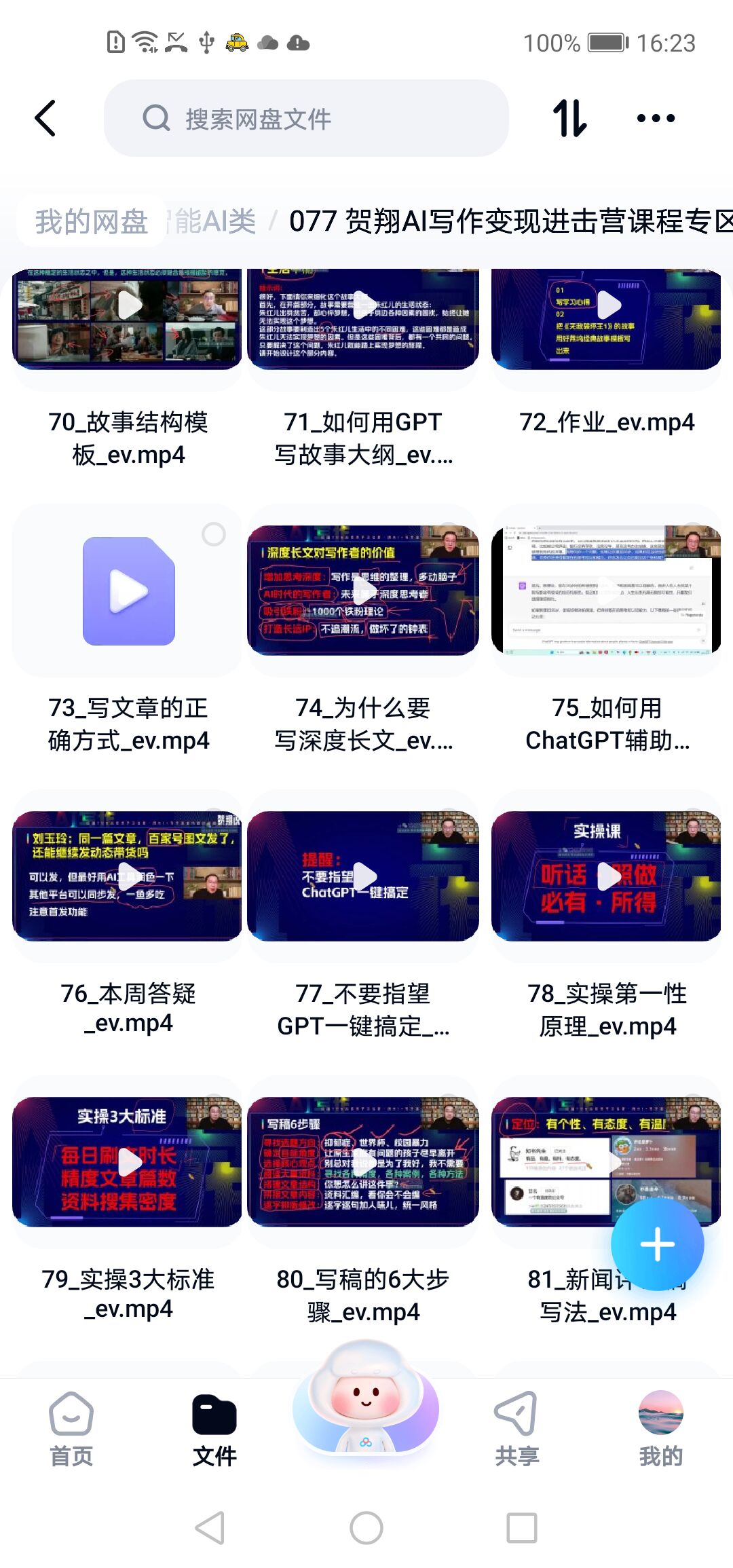The image size is (733, 1568).
Task: Open the three-dot overflow menu
Action: pos(656,118)
